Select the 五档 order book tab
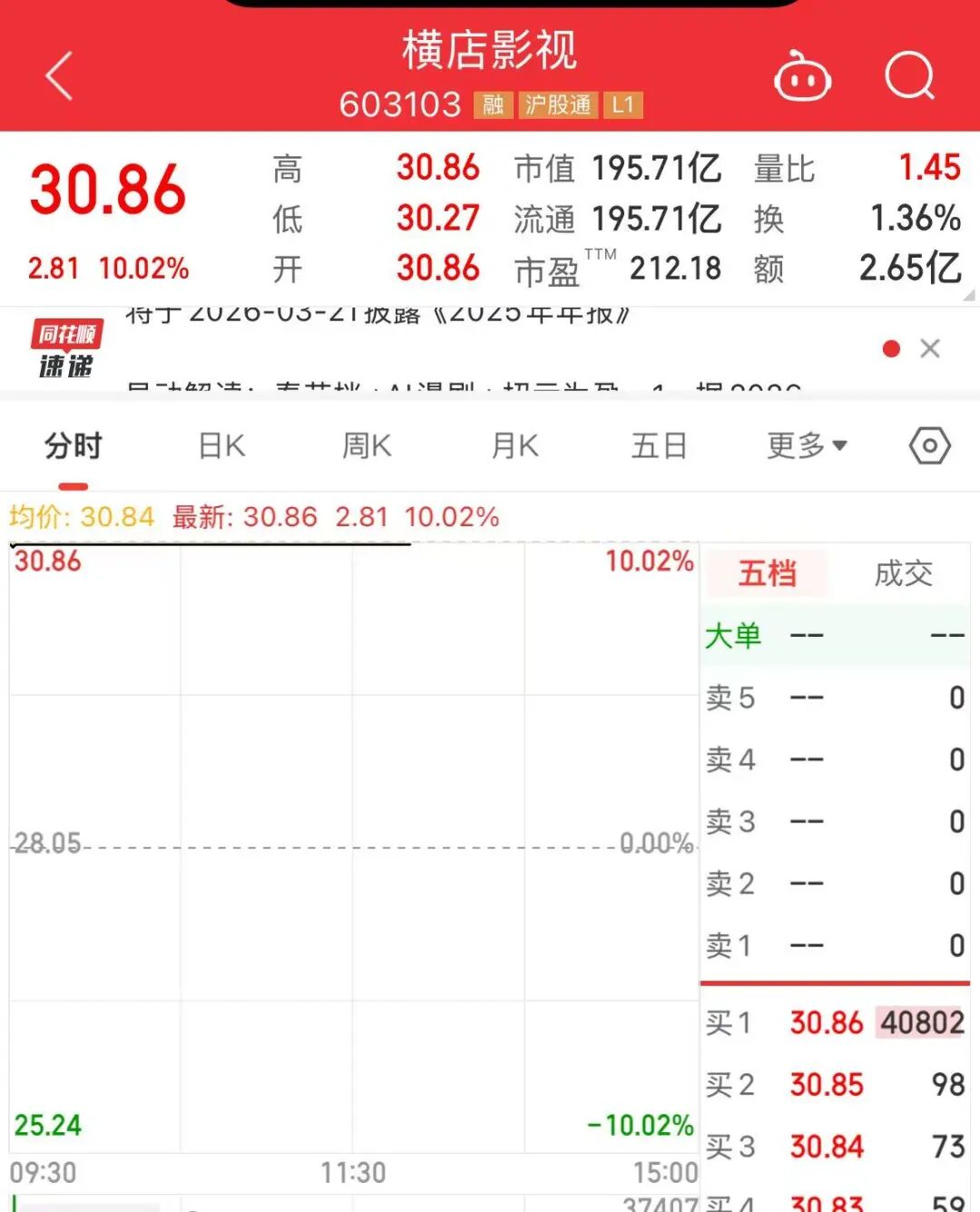Viewport: 980px width, 1212px height. pos(768,573)
